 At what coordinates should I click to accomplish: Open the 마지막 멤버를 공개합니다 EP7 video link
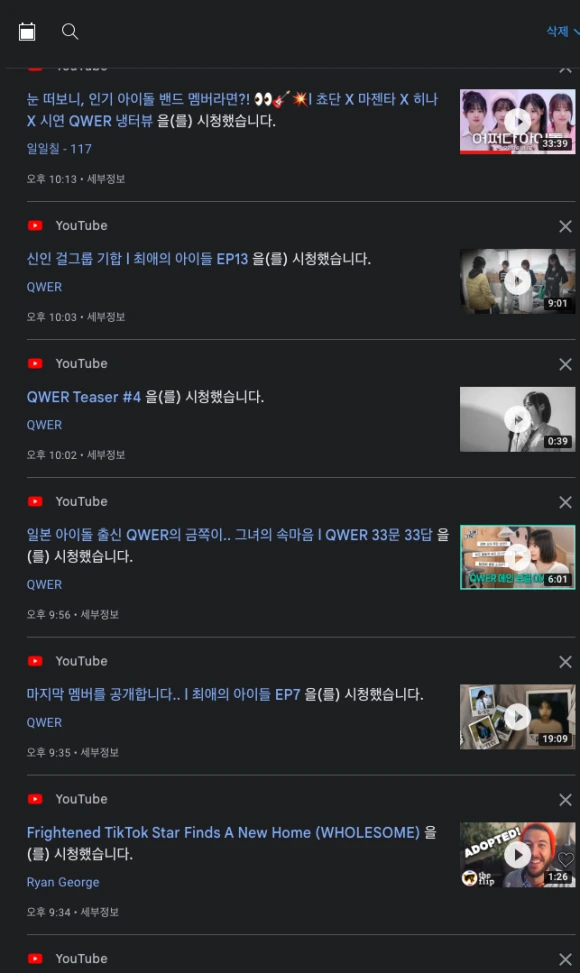[x=163, y=694]
